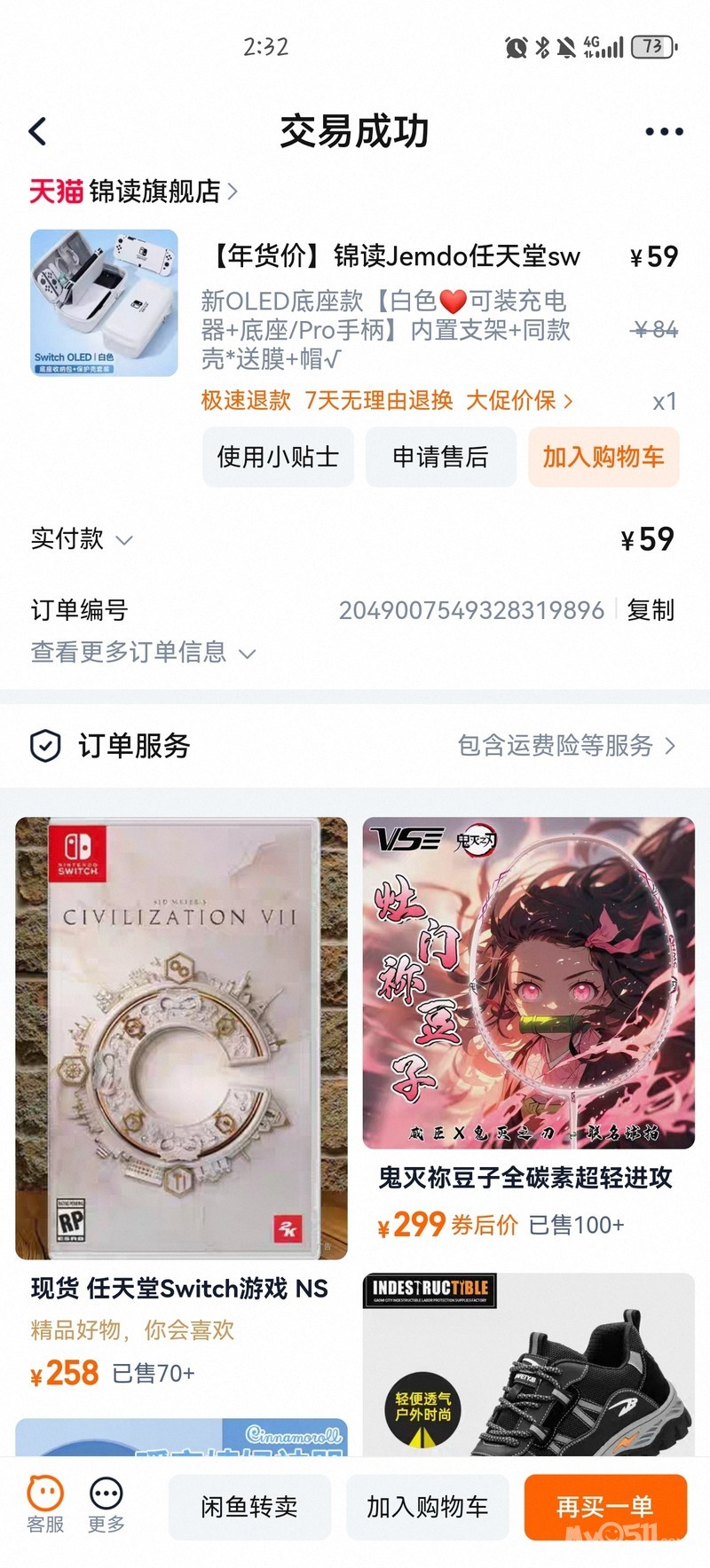Open the three-dot overflow menu
The height and width of the screenshot is (1568, 710).
[x=663, y=131]
